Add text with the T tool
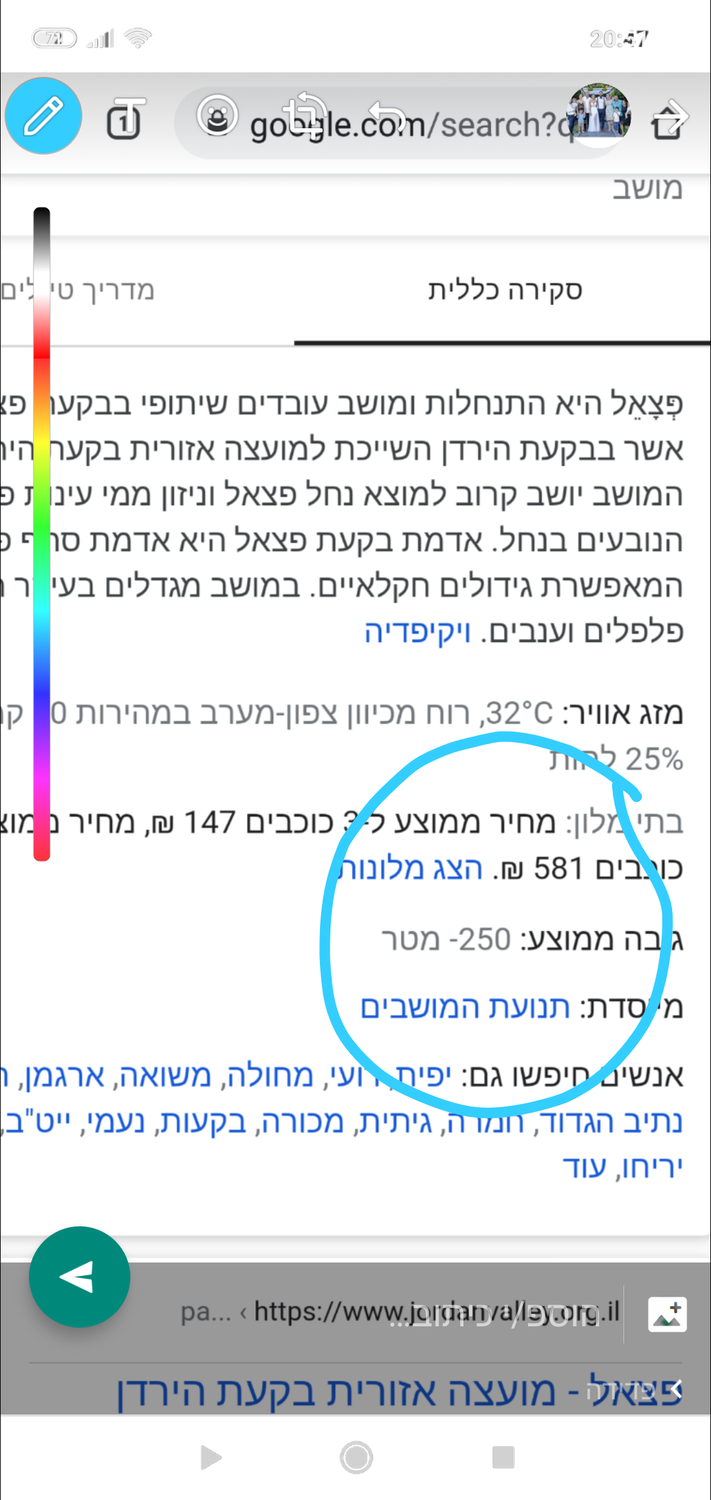 [x=126, y=119]
